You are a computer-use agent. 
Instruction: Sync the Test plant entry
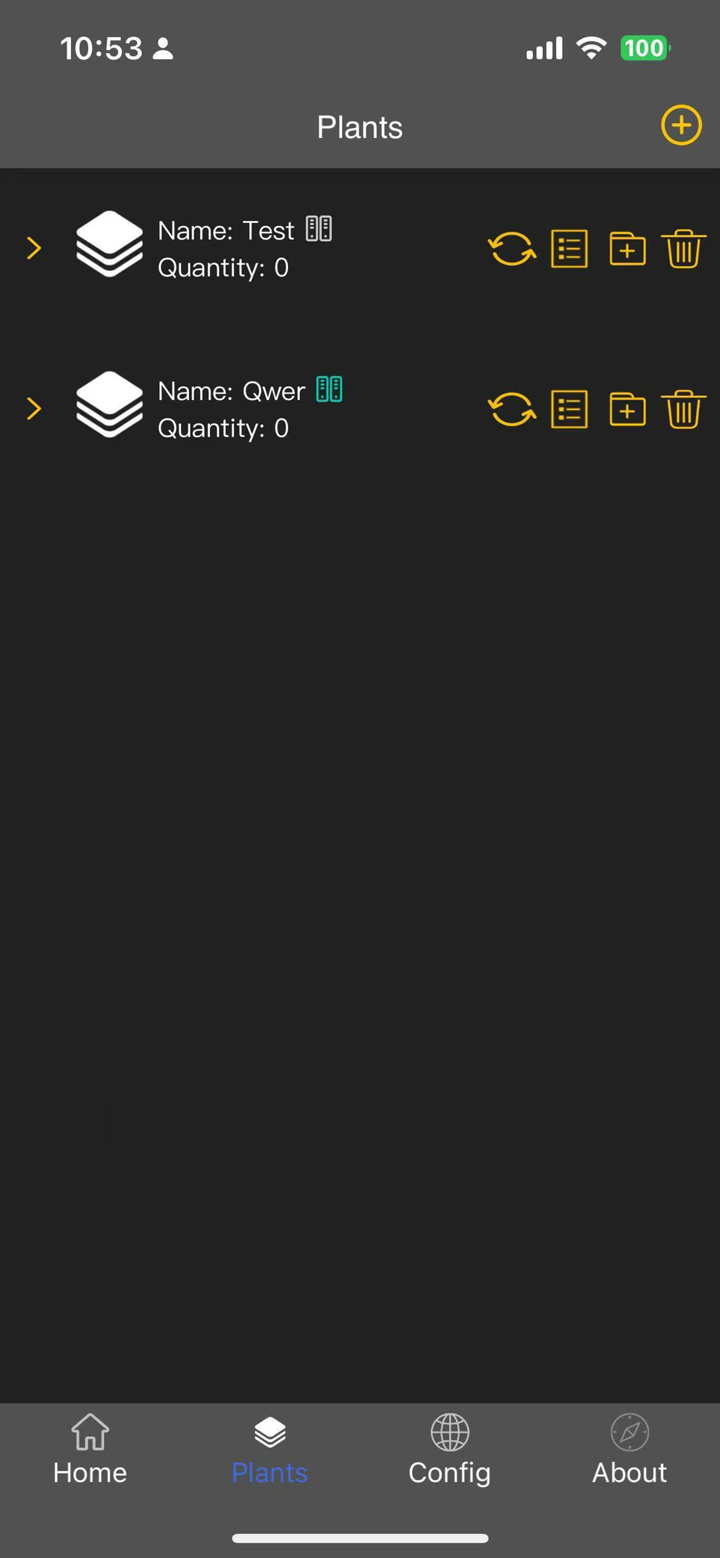tap(511, 249)
